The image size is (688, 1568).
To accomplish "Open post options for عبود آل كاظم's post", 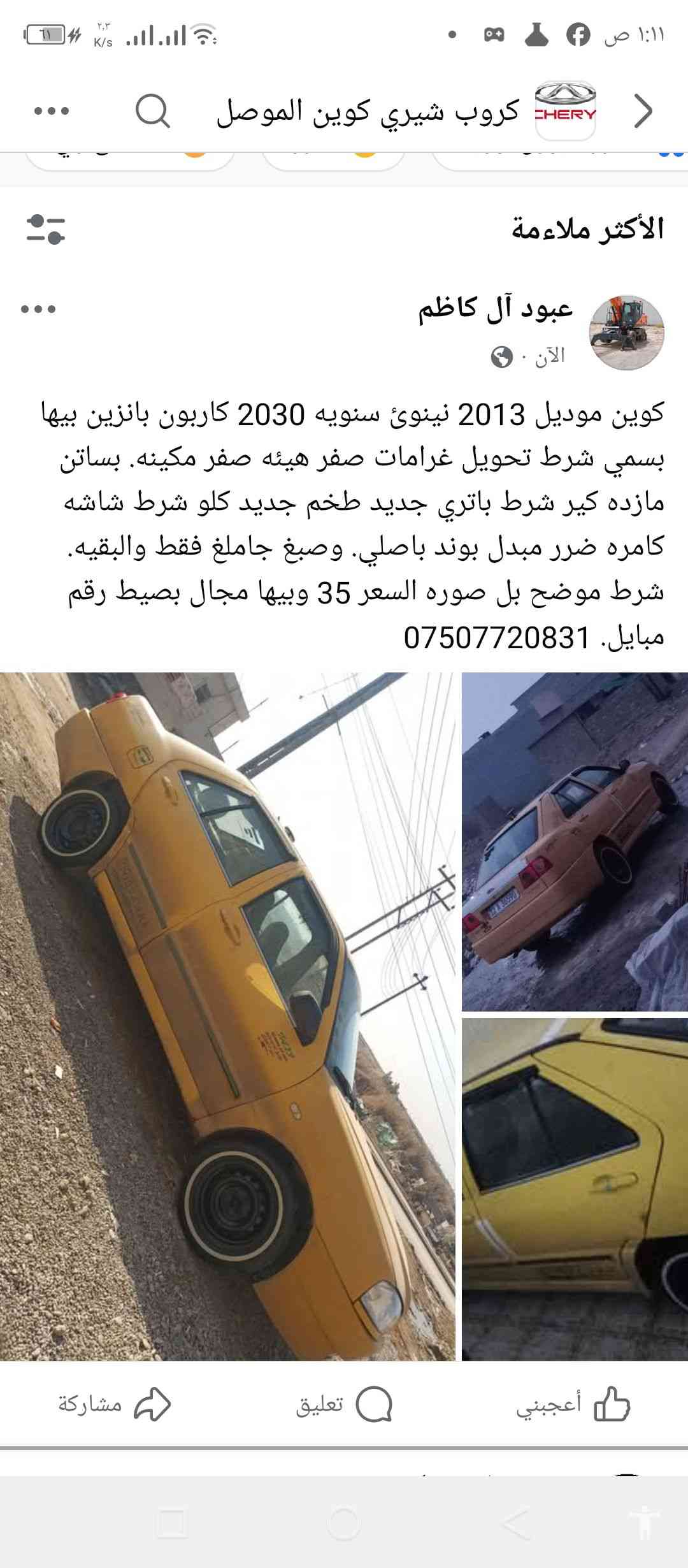I will tap(39, 310).
